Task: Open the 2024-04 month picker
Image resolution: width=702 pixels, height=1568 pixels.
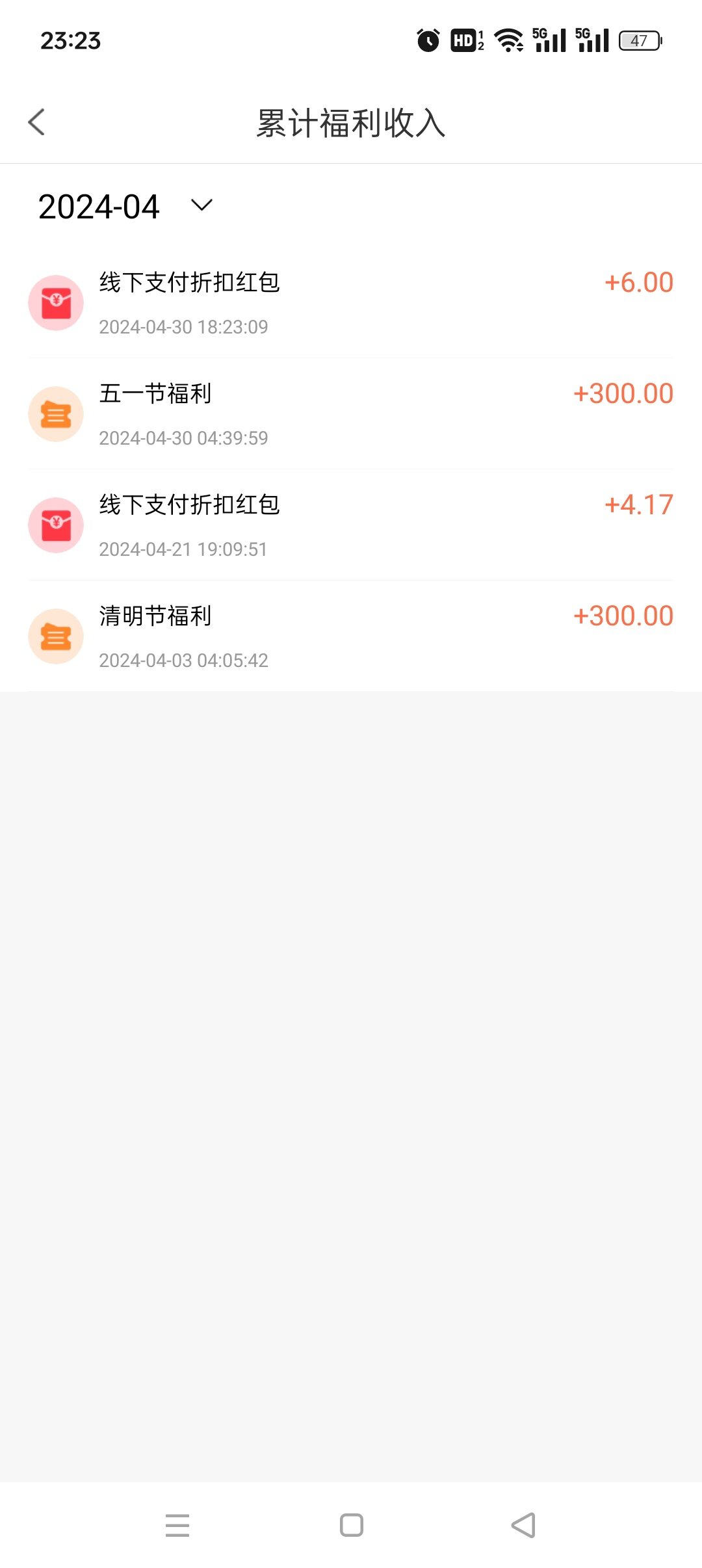Action: pyautogui.click(x=125, y=207)
